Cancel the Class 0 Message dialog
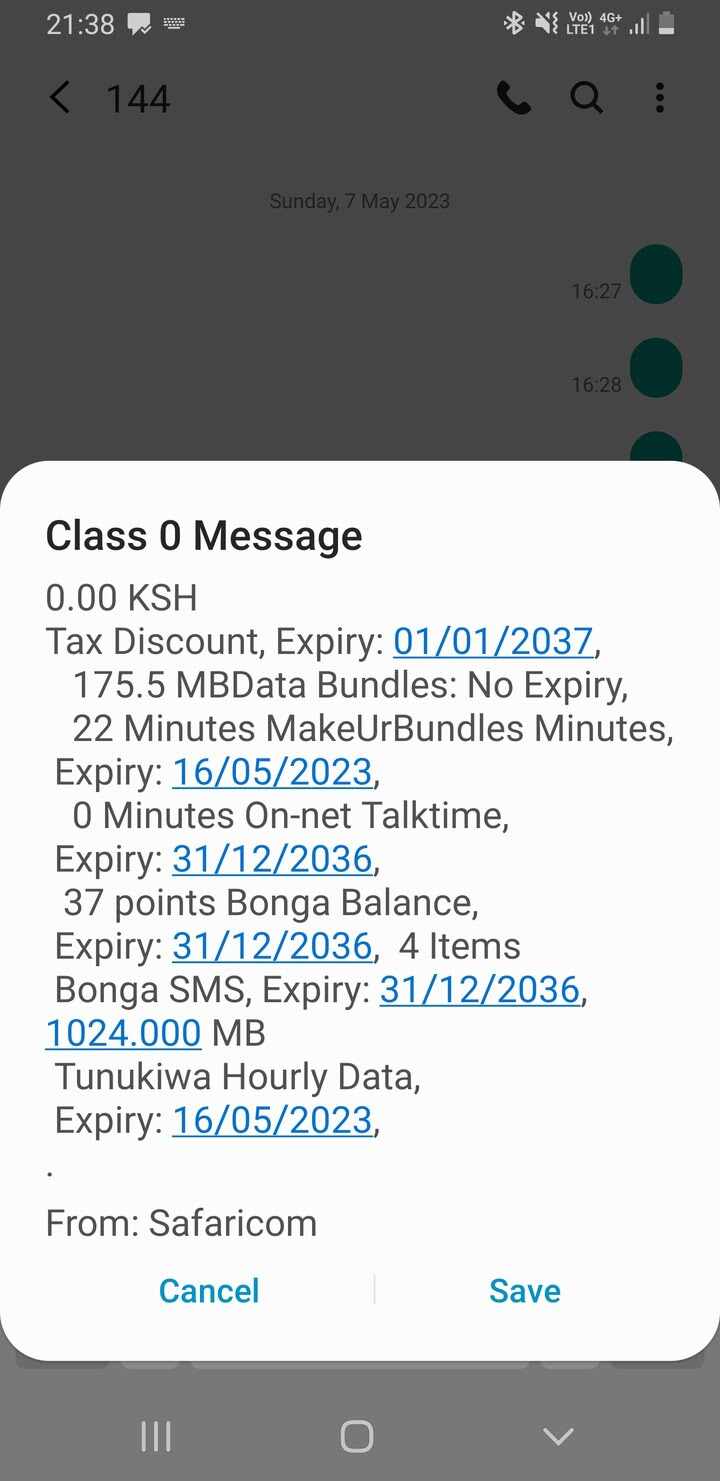 click(208, 1291)
